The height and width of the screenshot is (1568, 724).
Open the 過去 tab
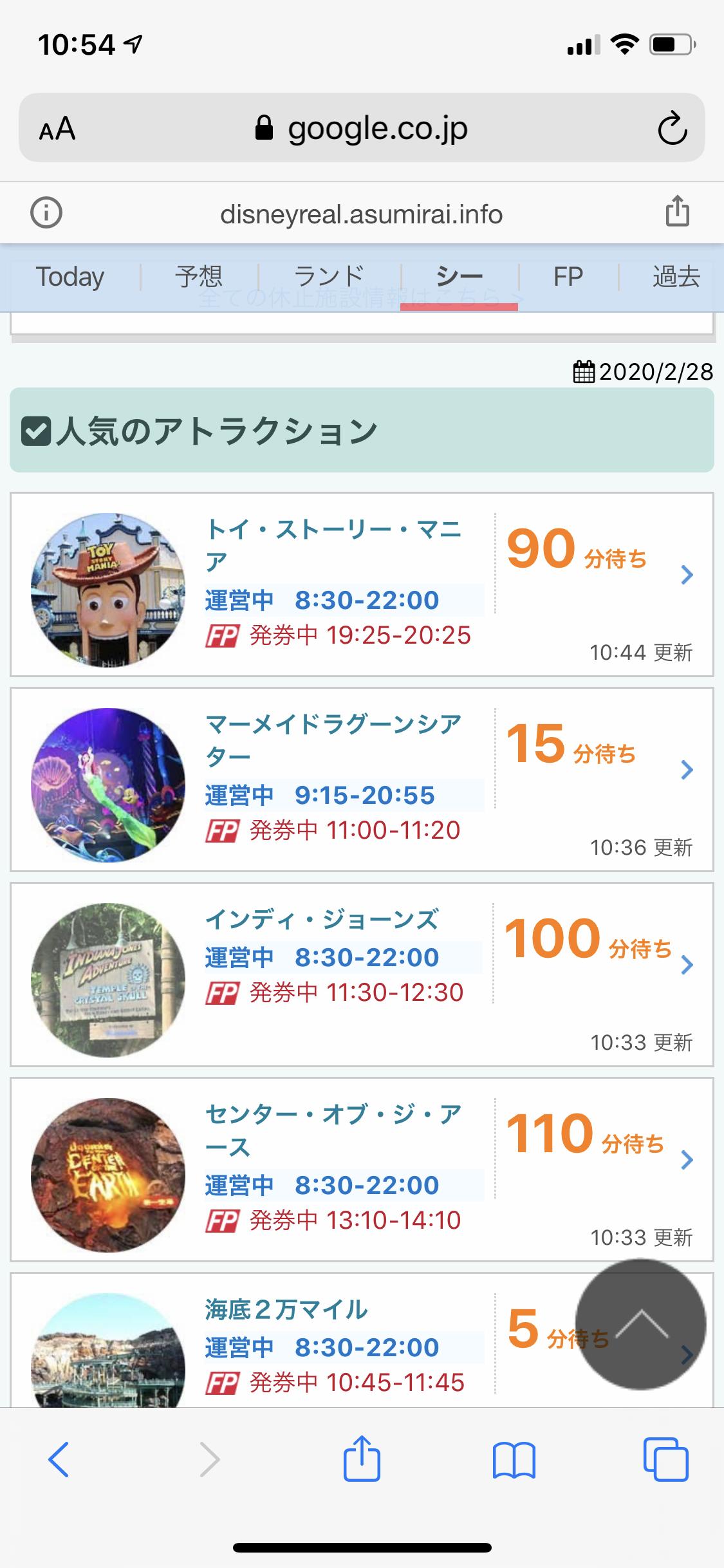(676, 277)
